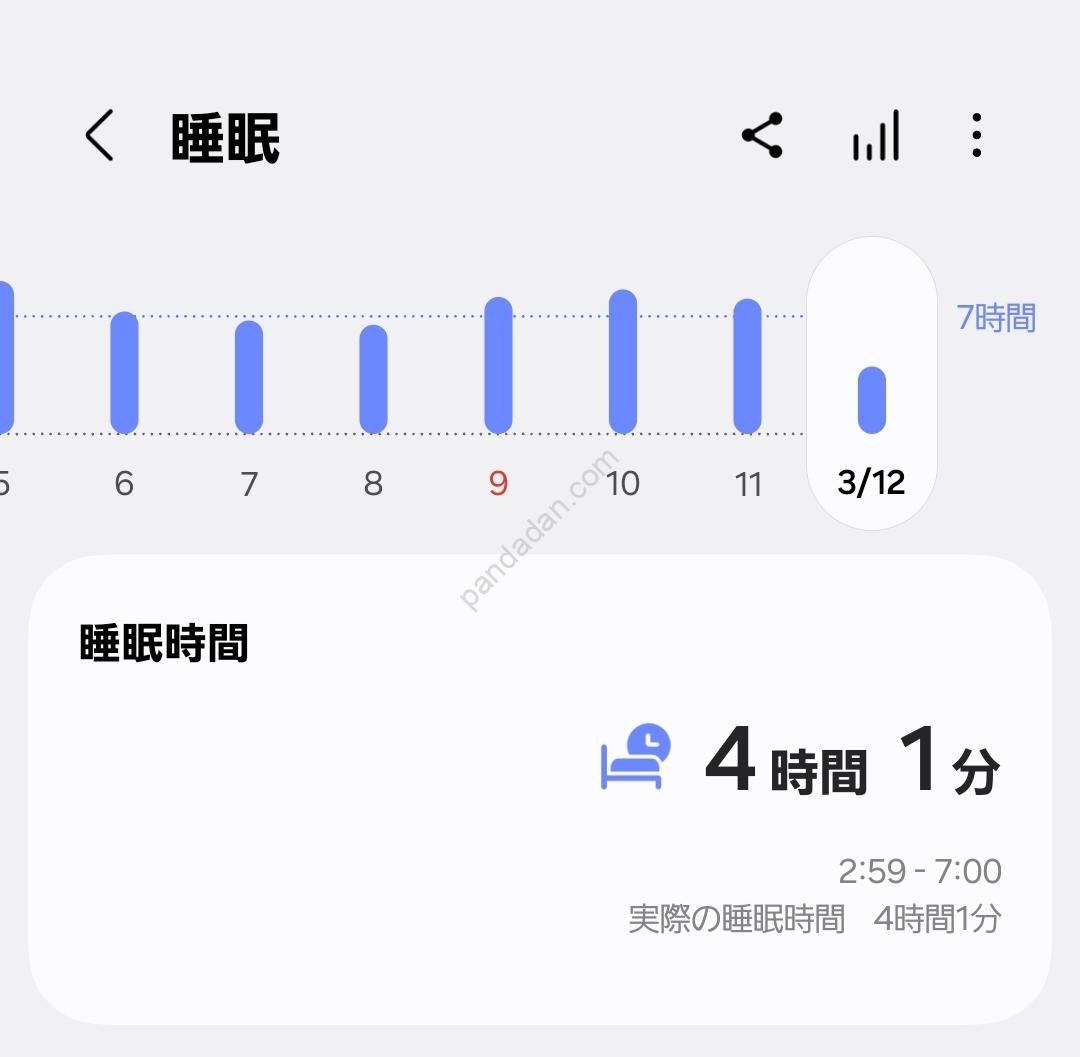Image resolution: width=1080 pixels, height=1057 pixels.
Task: Select the sleep bar for day 6
Action: coord(124,373)
